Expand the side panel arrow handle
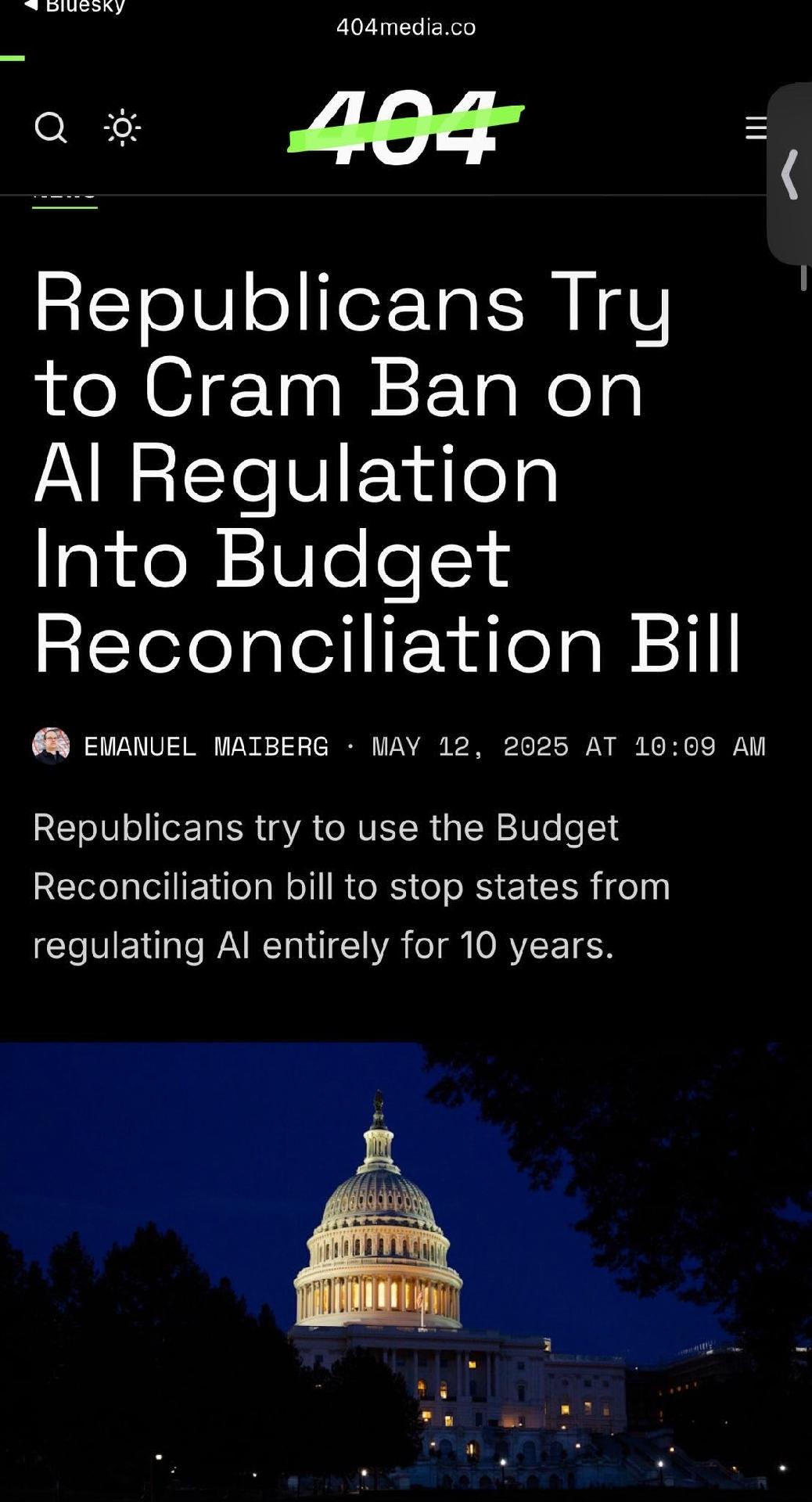The image size is (812, 1502). point(791,174)
